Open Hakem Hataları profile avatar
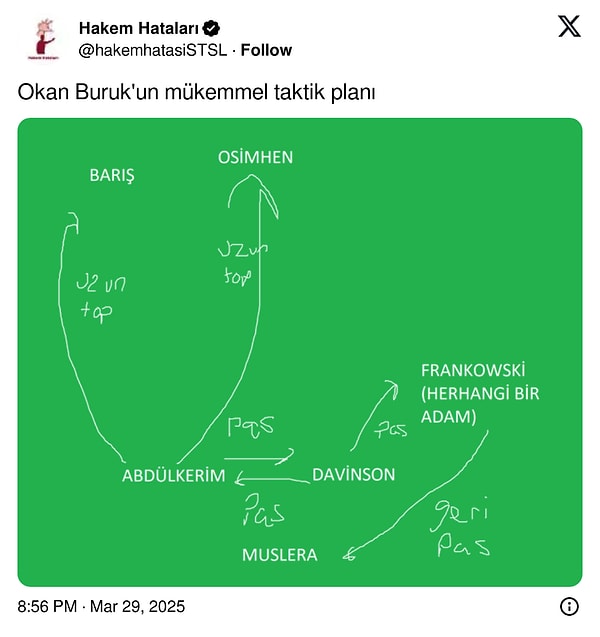 [x=42, y=38]
